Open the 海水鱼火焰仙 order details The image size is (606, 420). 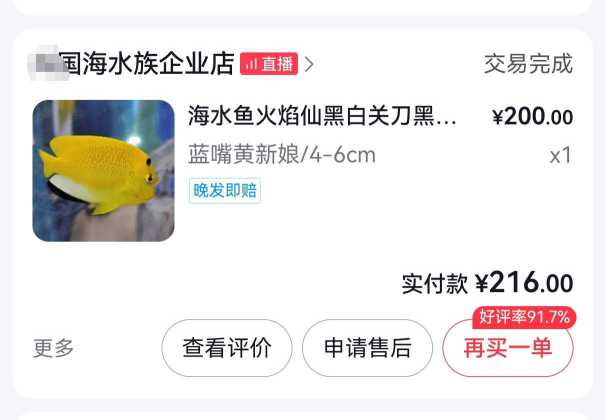[x=322, y=117]
